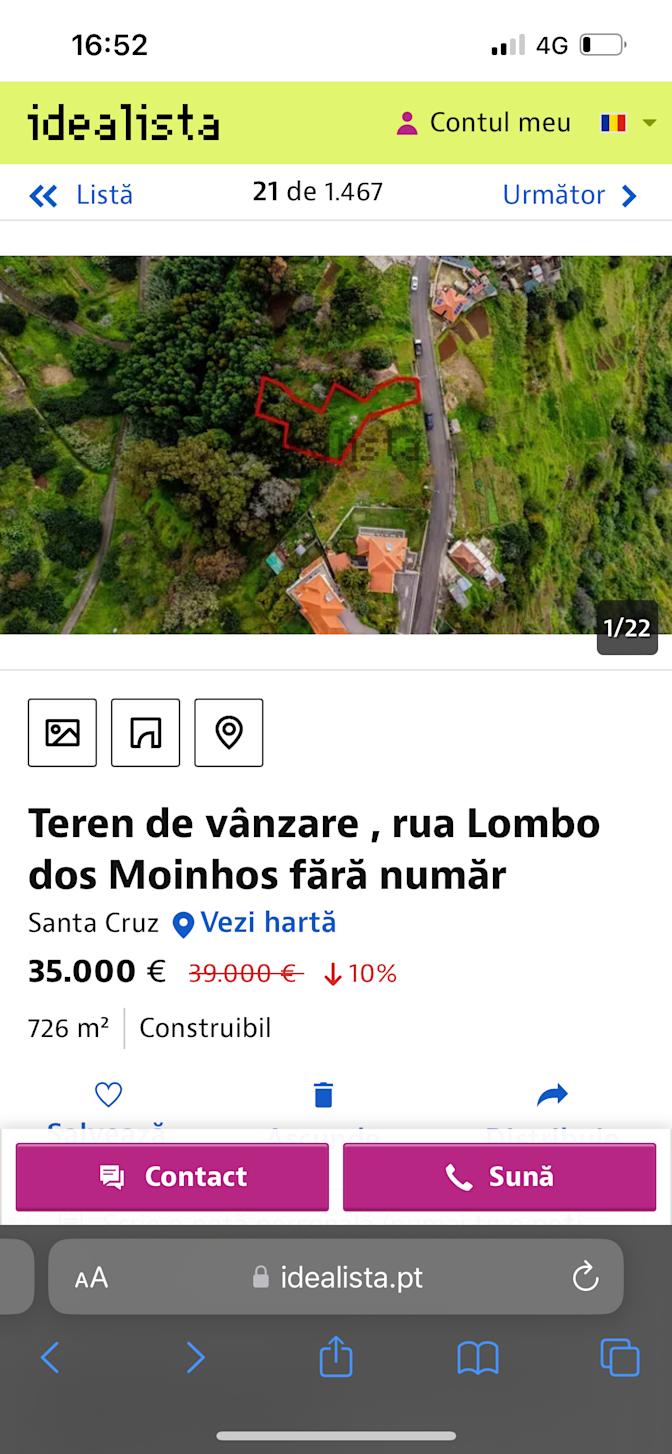Call advertiser using Sună button
Viewport: 672px width, 1454px height.
[499, 1177]
